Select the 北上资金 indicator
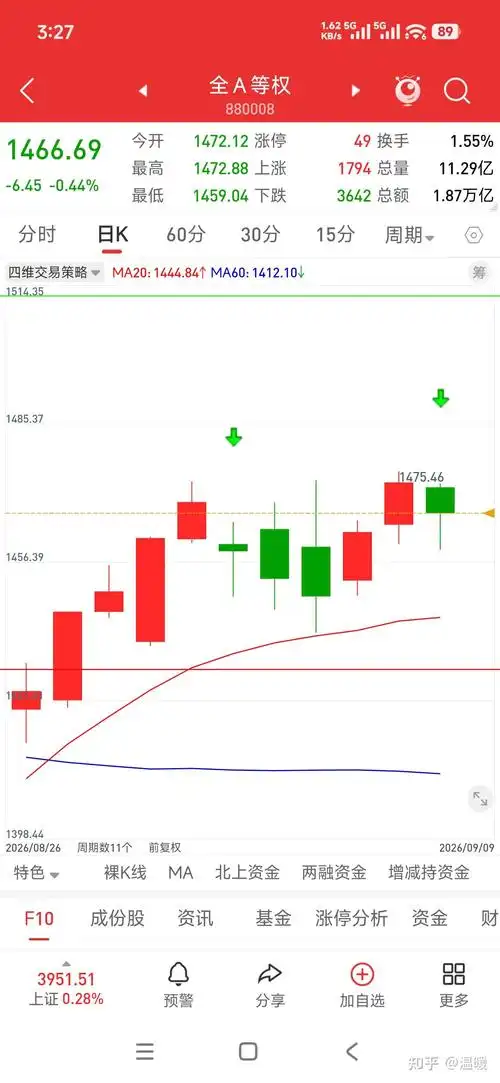The image size is (500, 1083). pyautogui.click(x=247, y=873)
